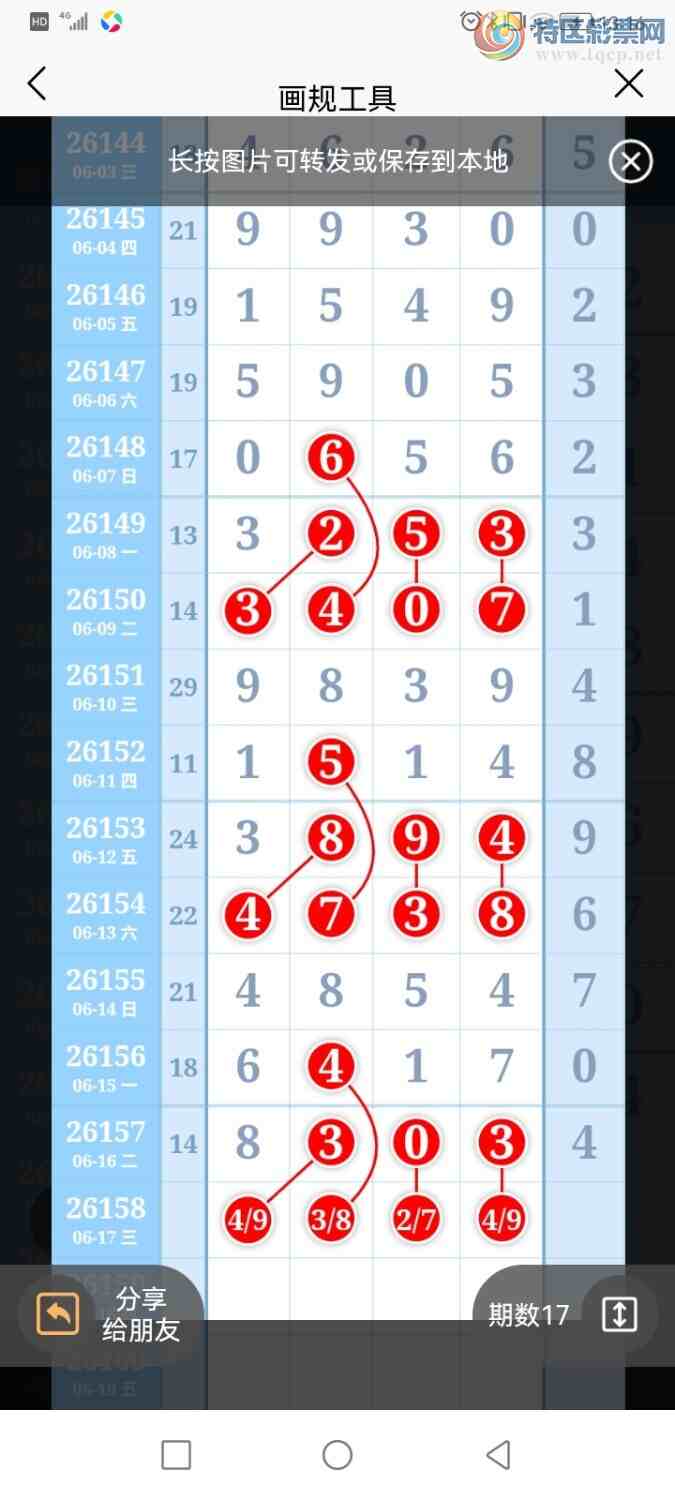This screenshot has width=675, height=1500.
Task: Dismiss the image preview with the circled X
Action: click(631, 161)
